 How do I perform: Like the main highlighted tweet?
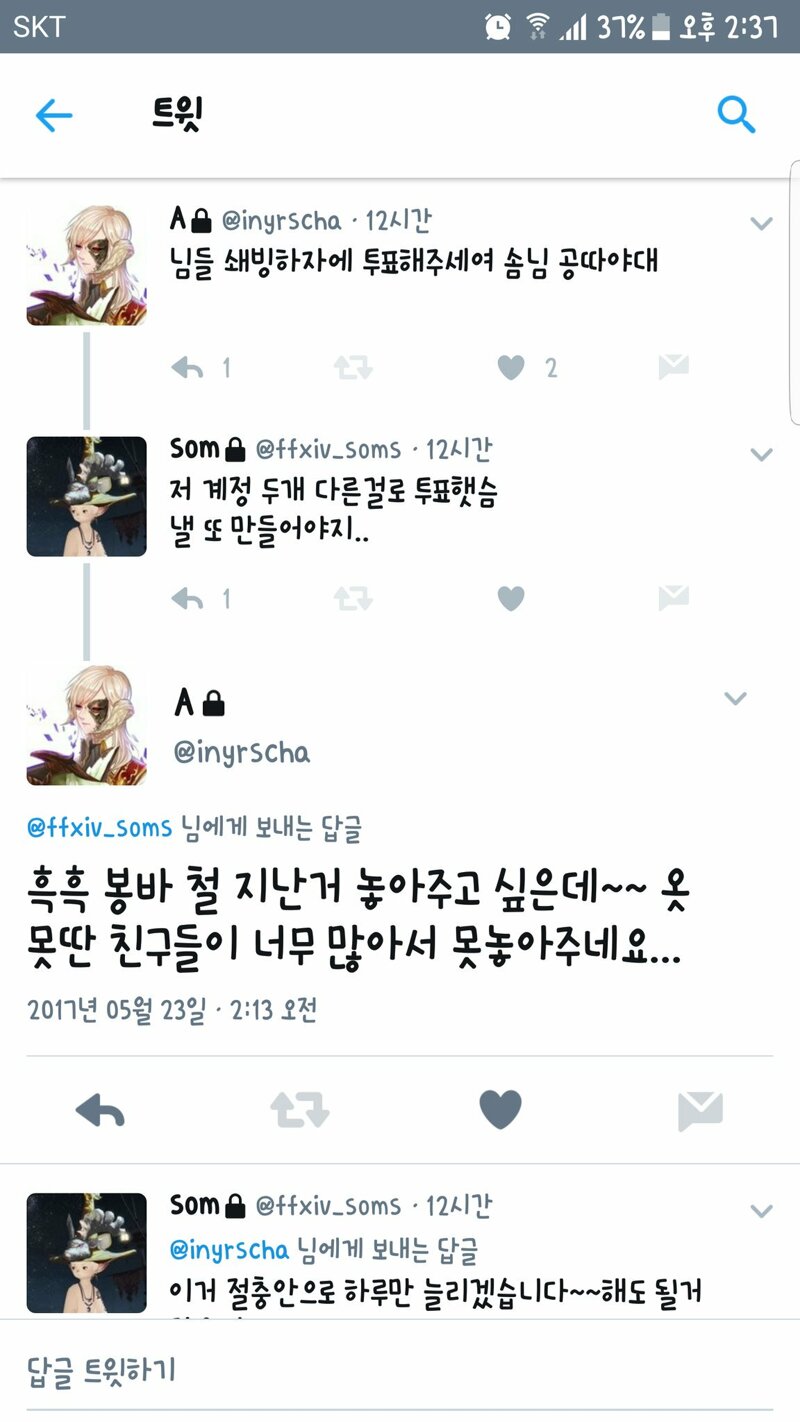[x=500, y=1110]
